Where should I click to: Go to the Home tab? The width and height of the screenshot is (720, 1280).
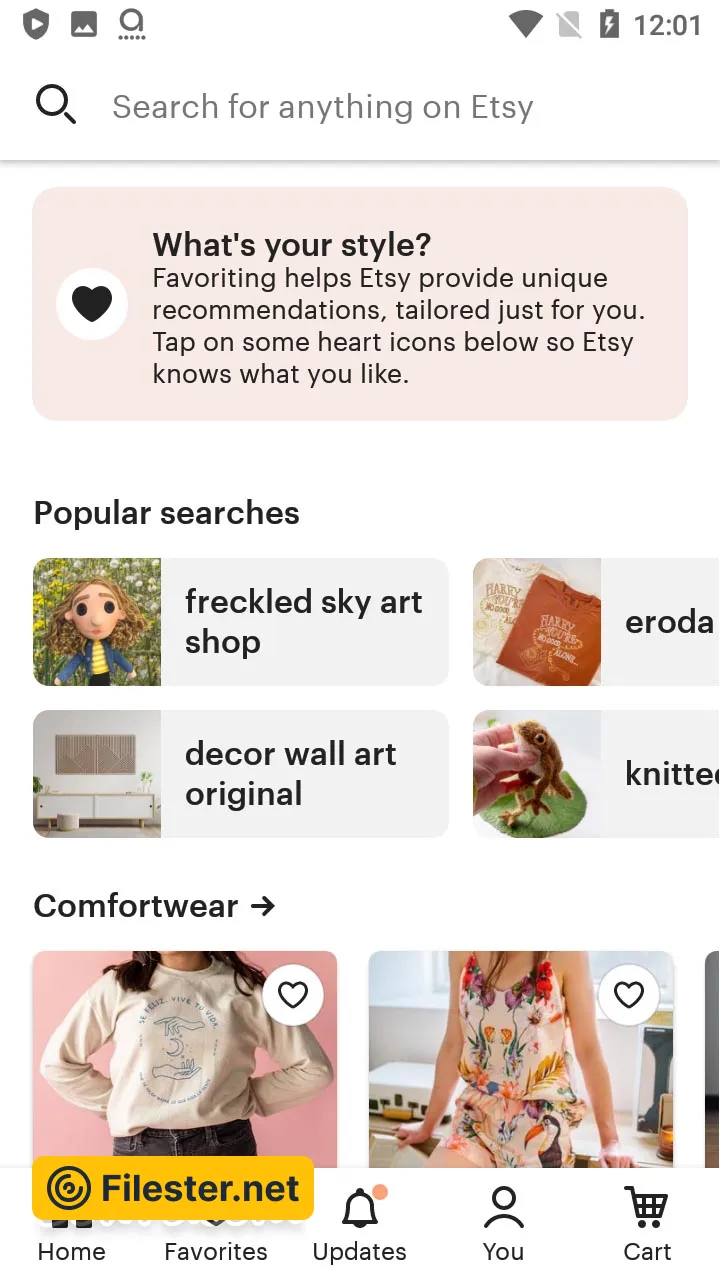[72, 1250]
